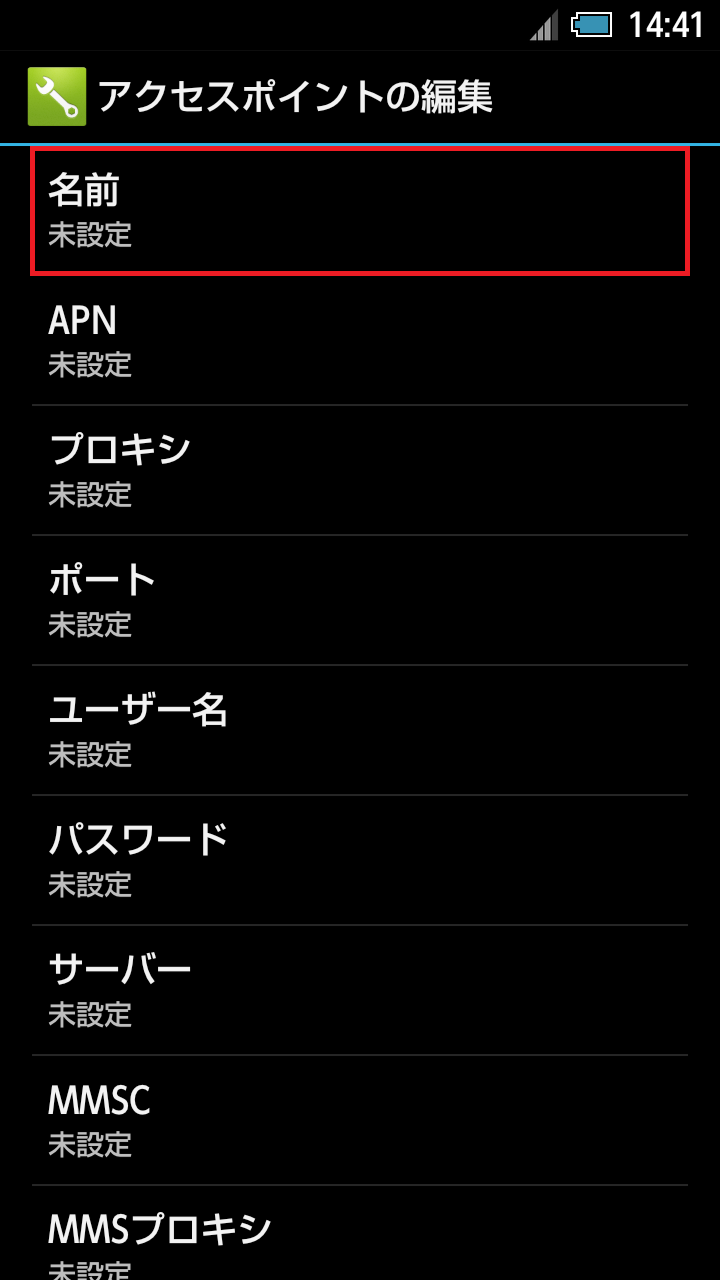
Task: Tap the パスワード (Password) setting
Action: pos(360,860)
